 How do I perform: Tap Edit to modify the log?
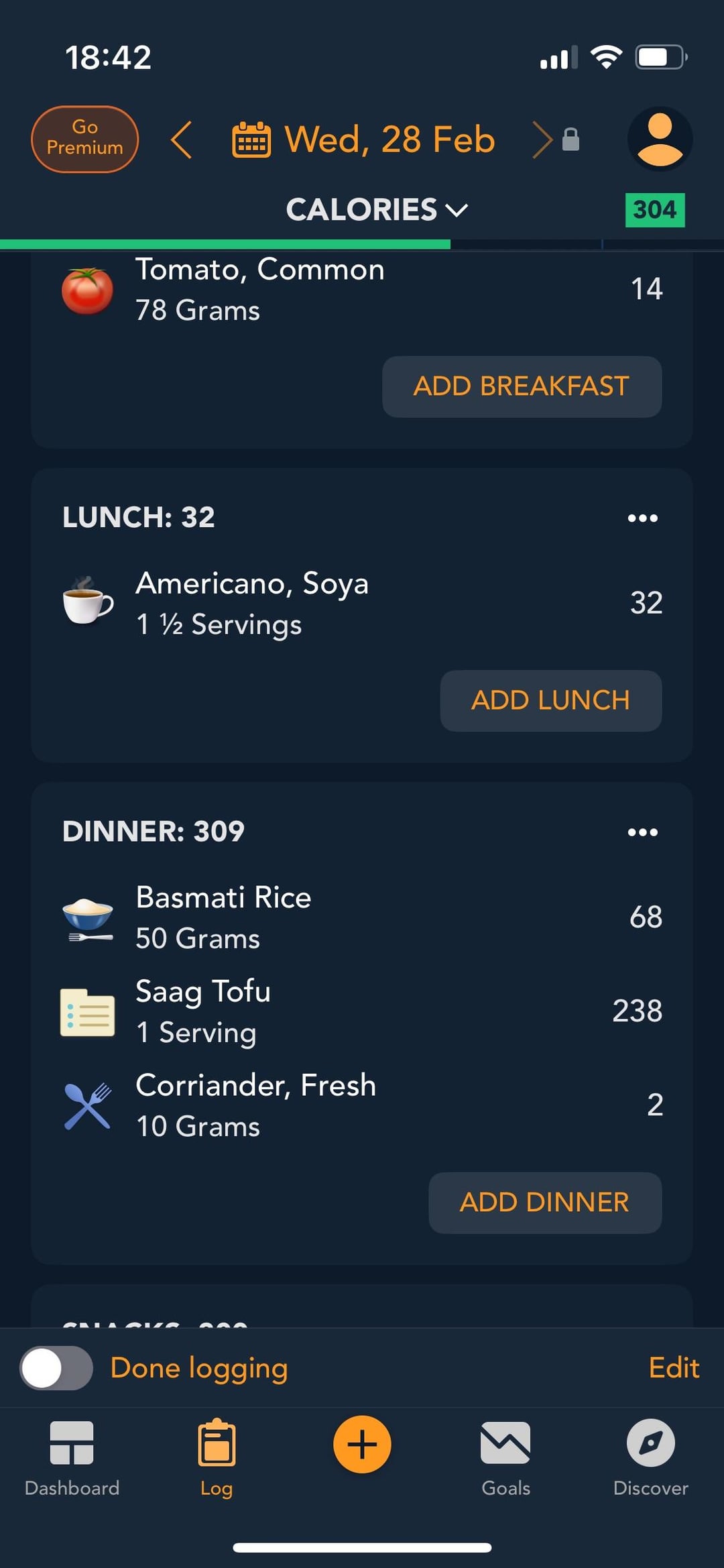point(674,1368)
